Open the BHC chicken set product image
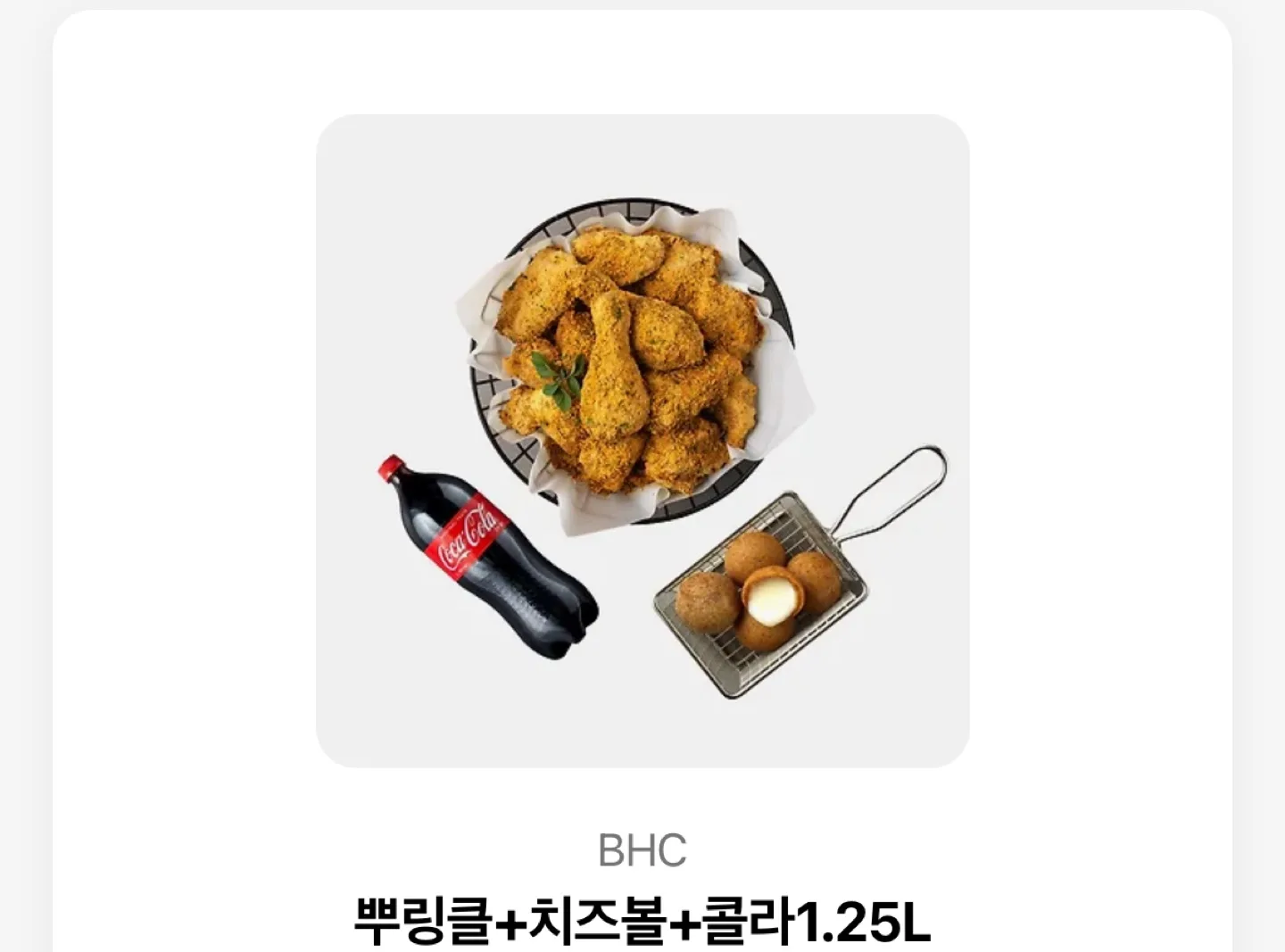1285x952 pixels. point(642,441)
